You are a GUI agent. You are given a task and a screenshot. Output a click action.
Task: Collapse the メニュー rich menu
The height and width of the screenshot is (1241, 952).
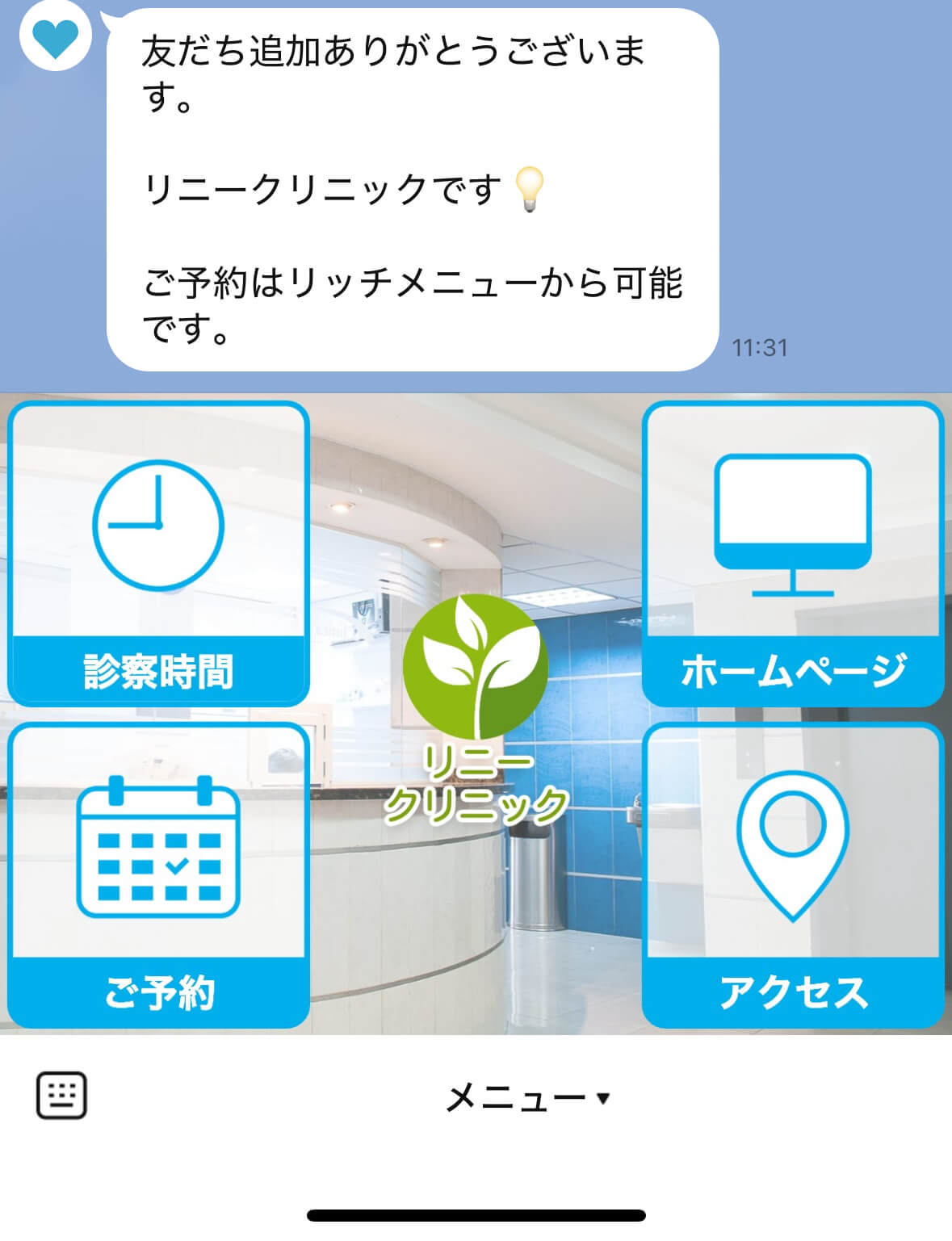point(526,1098)
